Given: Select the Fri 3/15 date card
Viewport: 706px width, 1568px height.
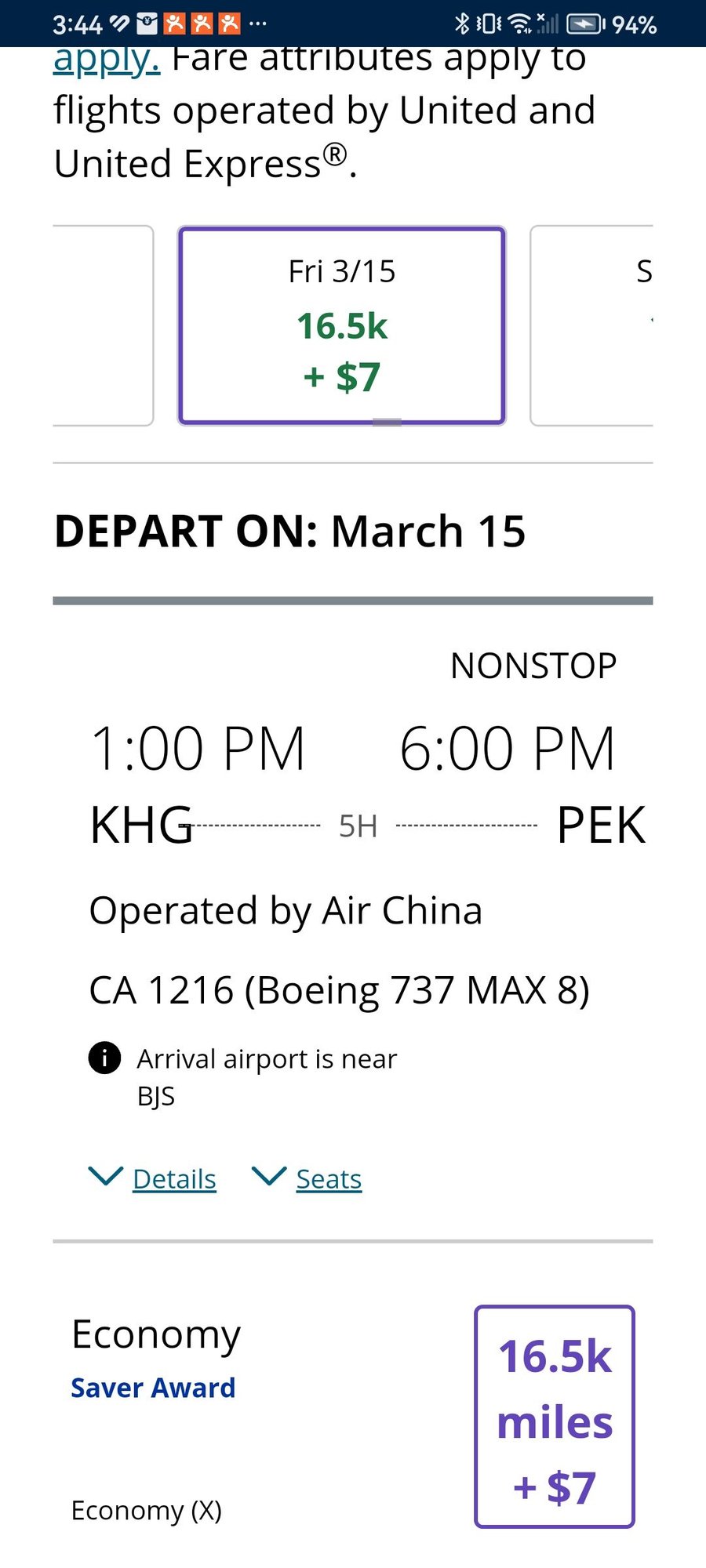Looking at the screenshot, I should (341, 325).
